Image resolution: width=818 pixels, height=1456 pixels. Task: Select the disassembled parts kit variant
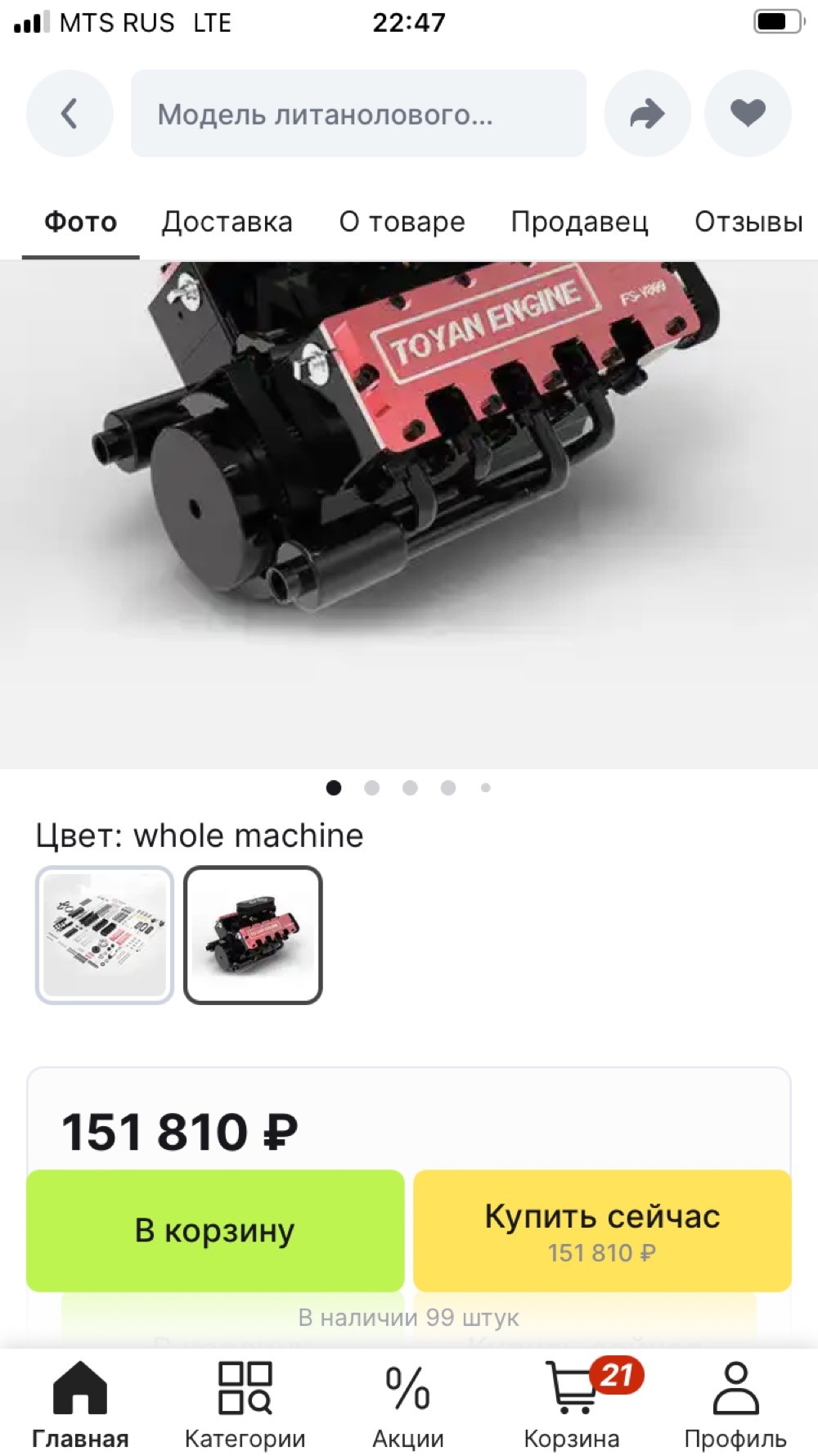coord(105,935)
